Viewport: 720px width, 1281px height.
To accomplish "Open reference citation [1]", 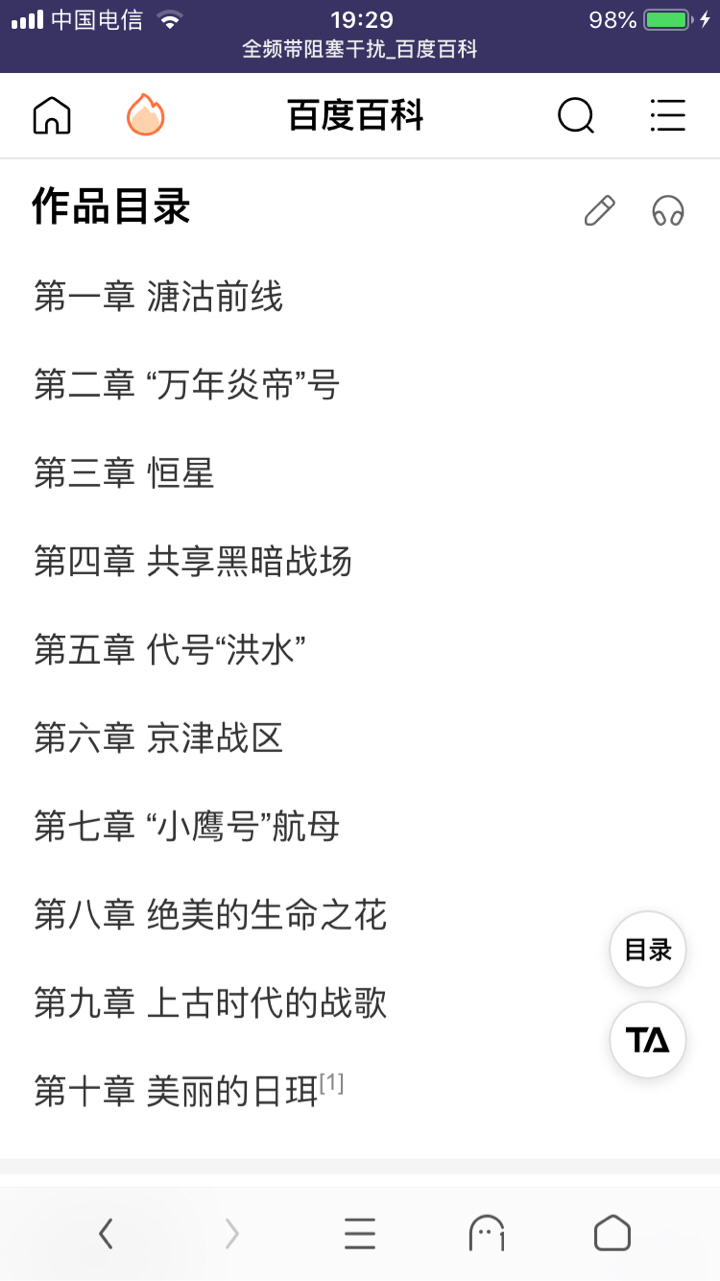I will [332, 1083].
